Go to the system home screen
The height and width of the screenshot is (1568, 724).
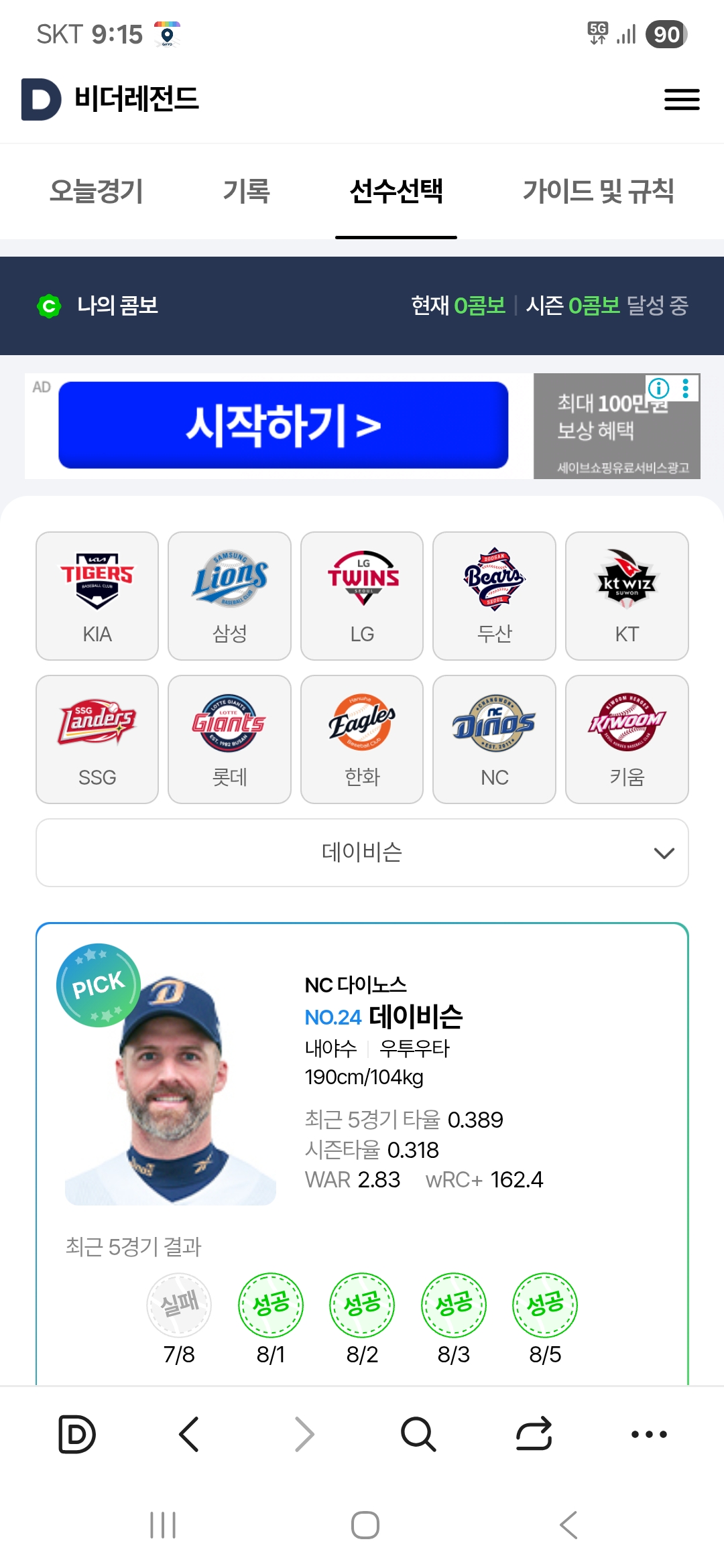(x=365, y=1525)
